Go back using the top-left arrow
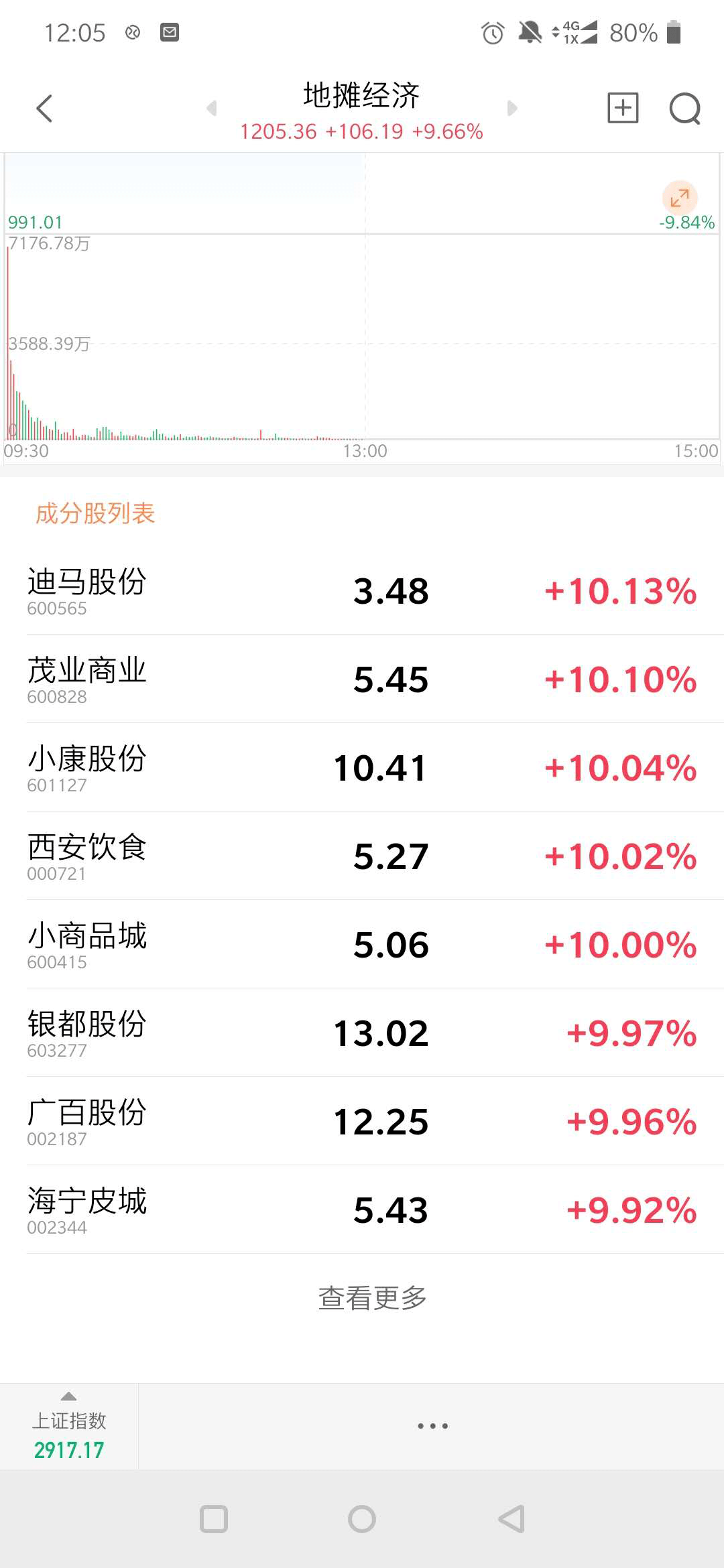The image size is (724, 1568). (44, 109)
